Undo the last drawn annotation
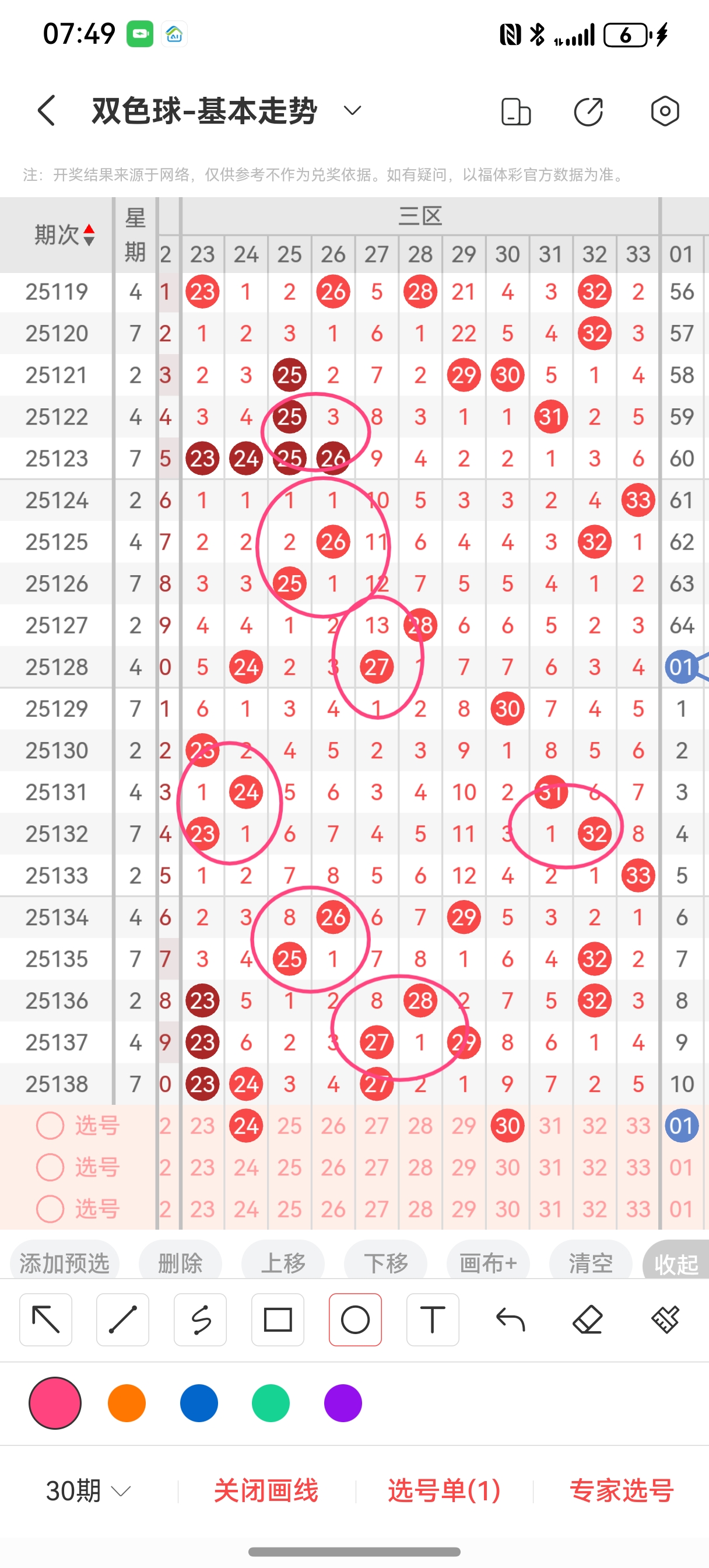This screenshot has height=1568, width=709. tap(510, 1319)
